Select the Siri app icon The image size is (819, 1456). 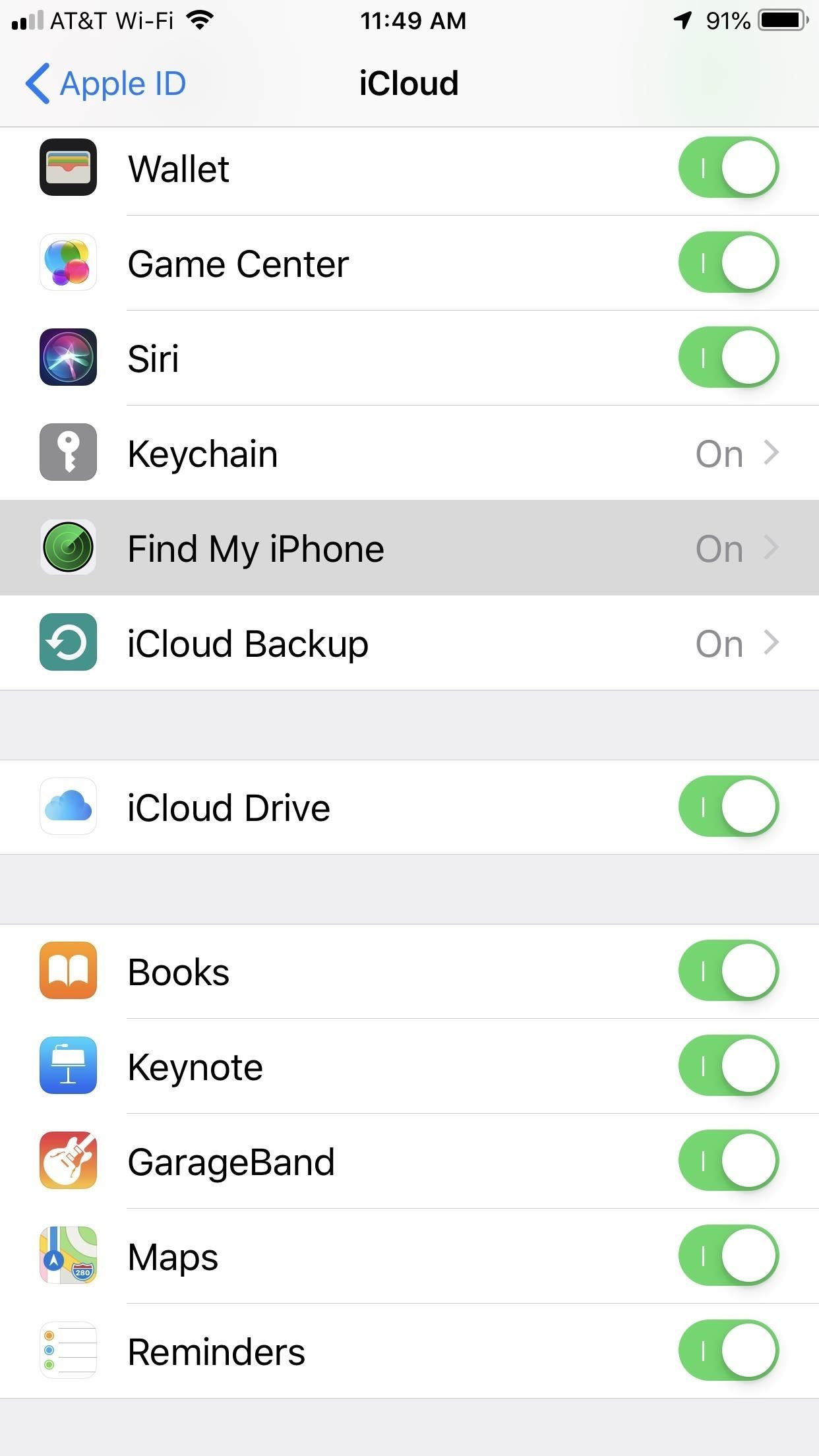[68, 357]
